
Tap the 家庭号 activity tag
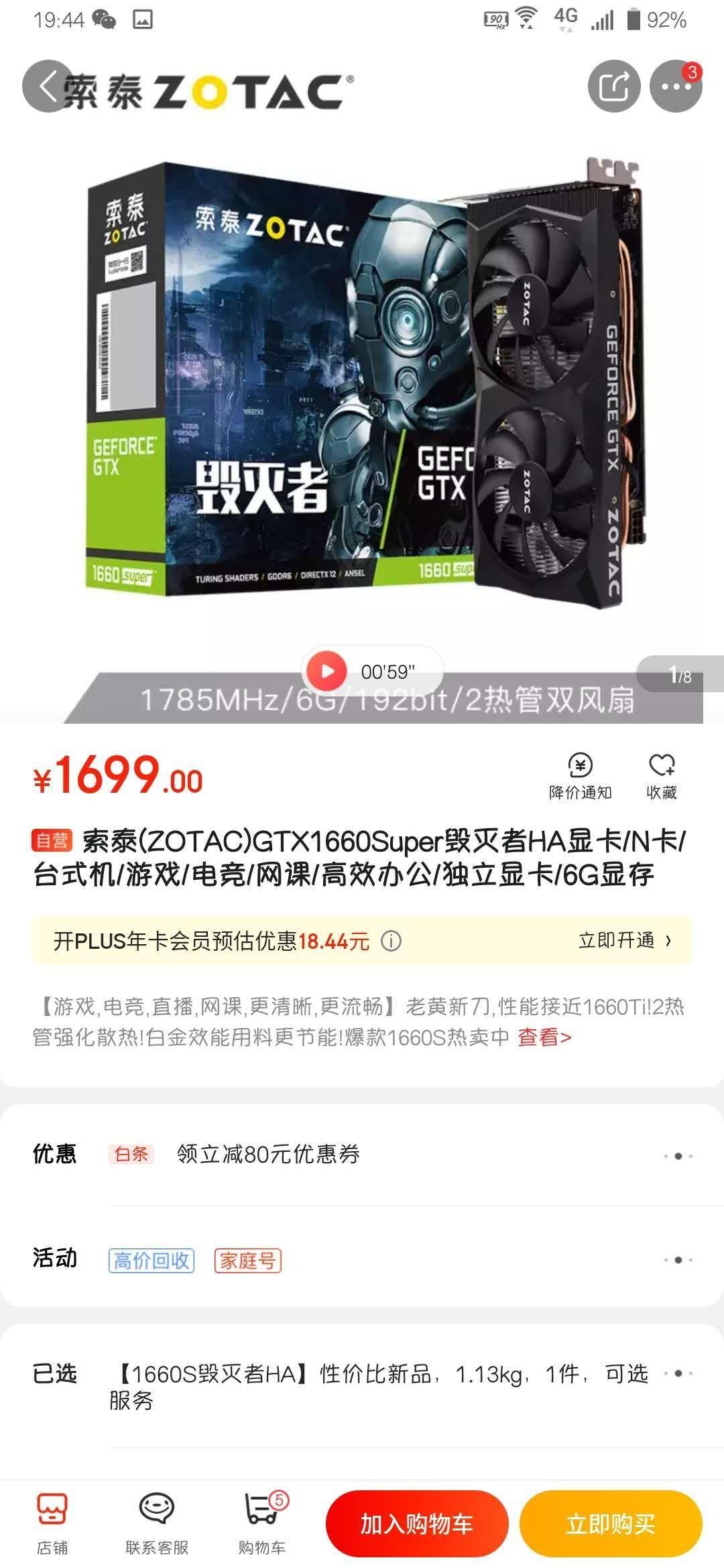pos(247,1260)
